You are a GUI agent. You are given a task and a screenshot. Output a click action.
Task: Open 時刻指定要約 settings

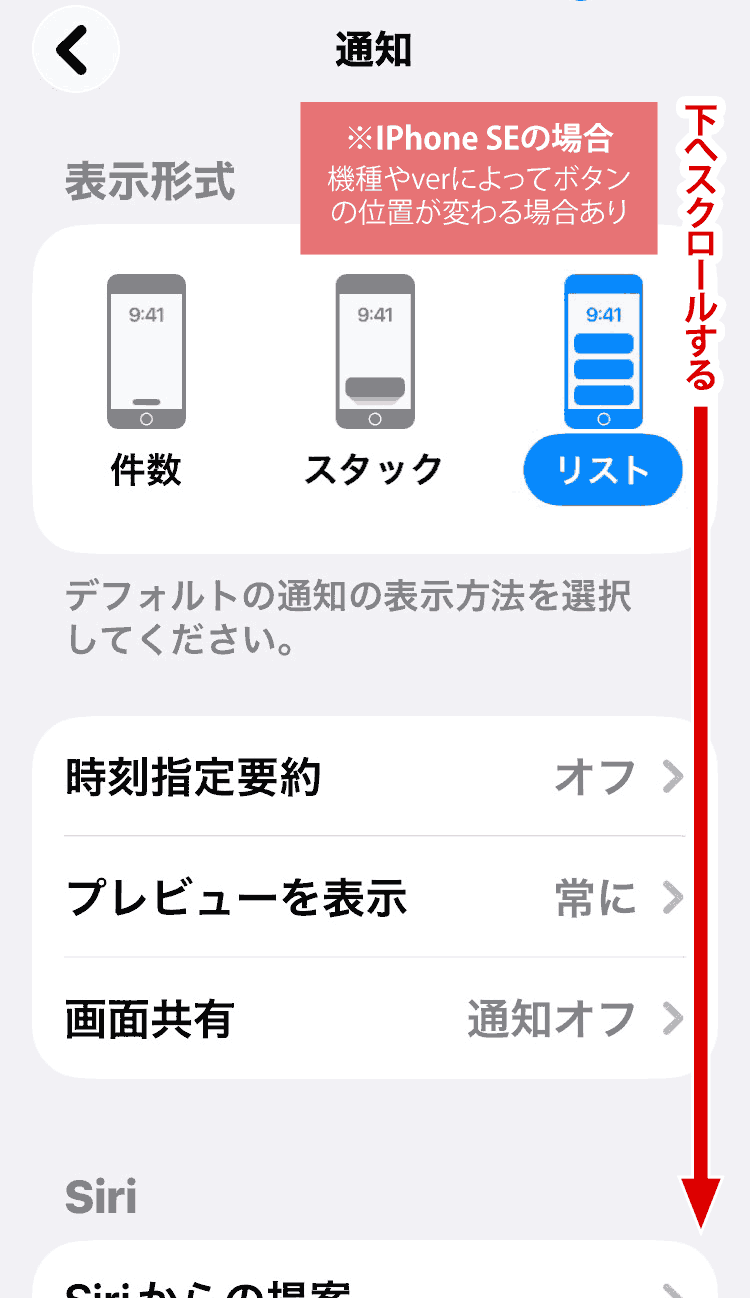374,776
